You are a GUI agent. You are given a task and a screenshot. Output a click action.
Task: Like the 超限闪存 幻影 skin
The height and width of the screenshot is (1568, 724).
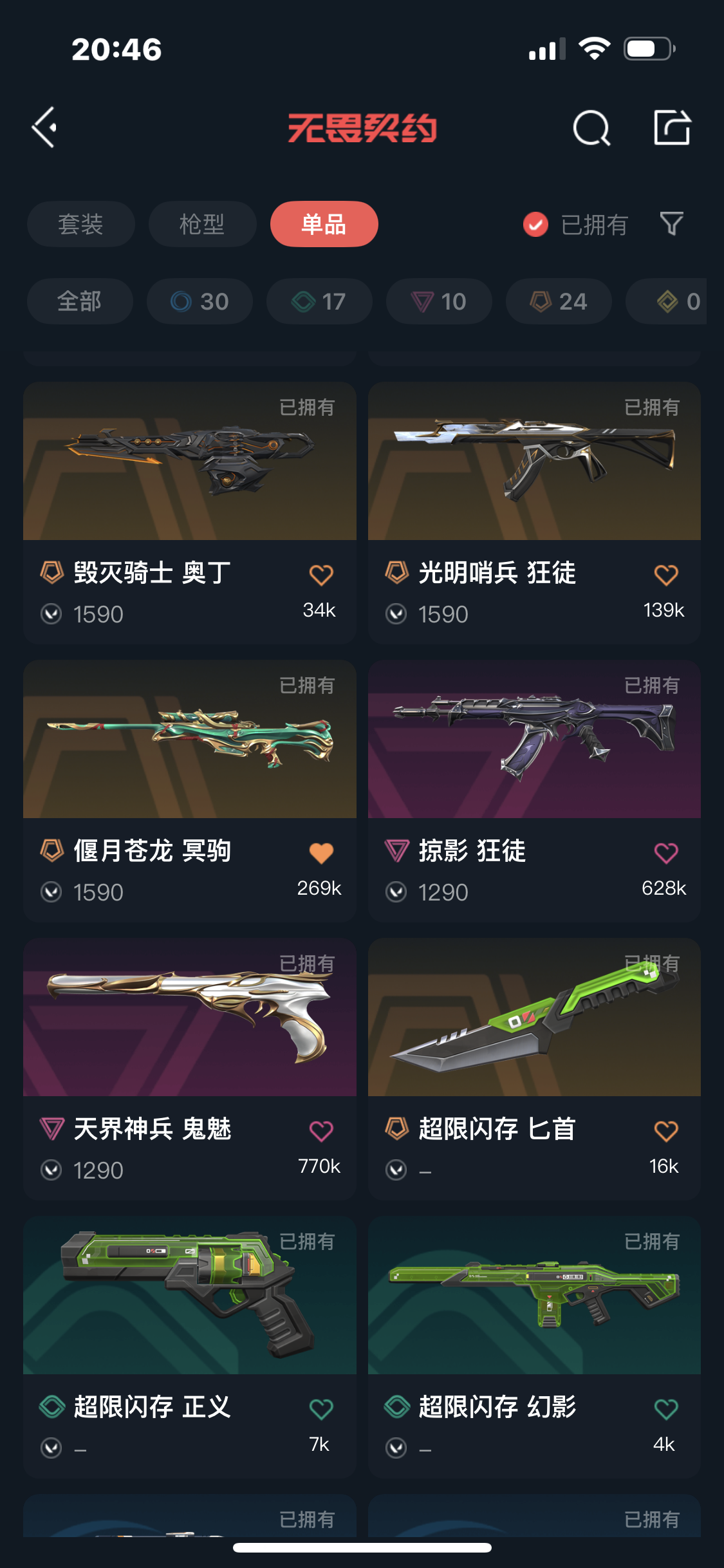click(665, 1409)
